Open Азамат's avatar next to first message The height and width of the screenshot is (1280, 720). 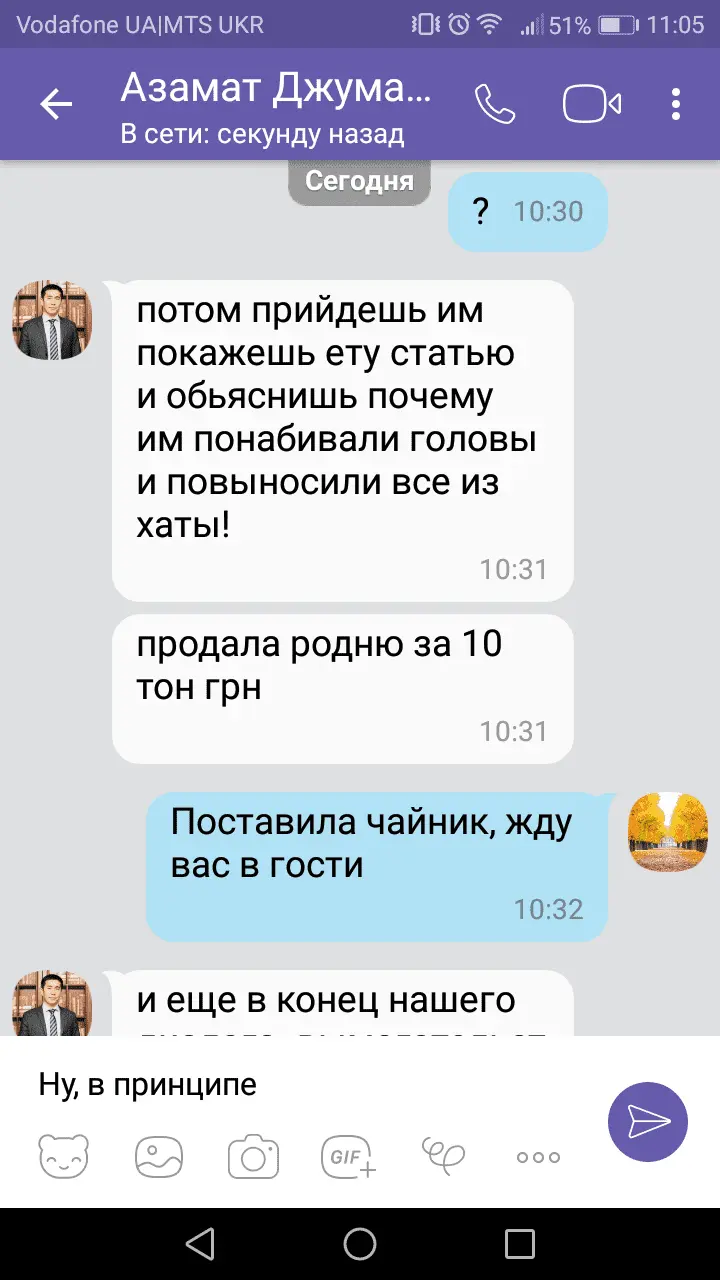[52, 321]
